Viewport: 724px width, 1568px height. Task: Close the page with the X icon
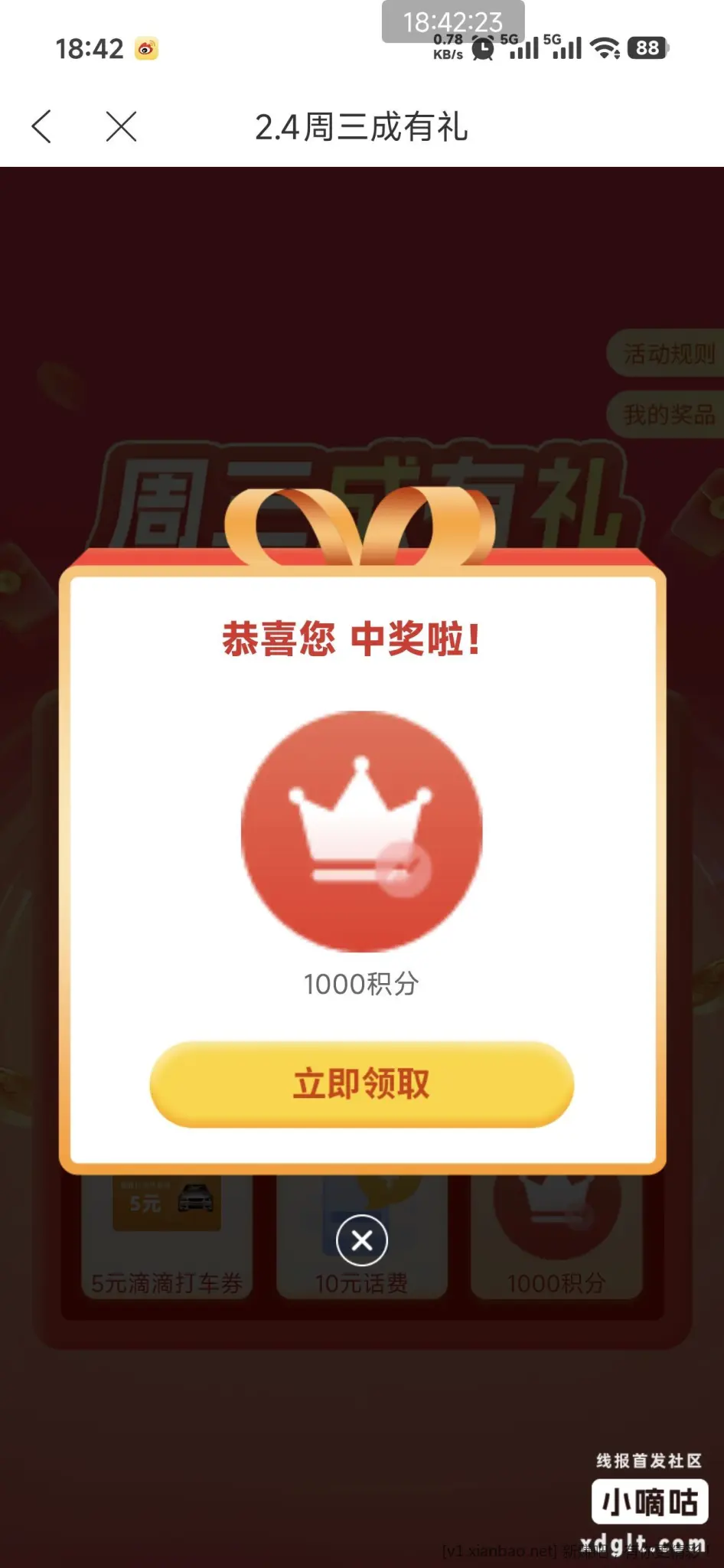(121, 126)
